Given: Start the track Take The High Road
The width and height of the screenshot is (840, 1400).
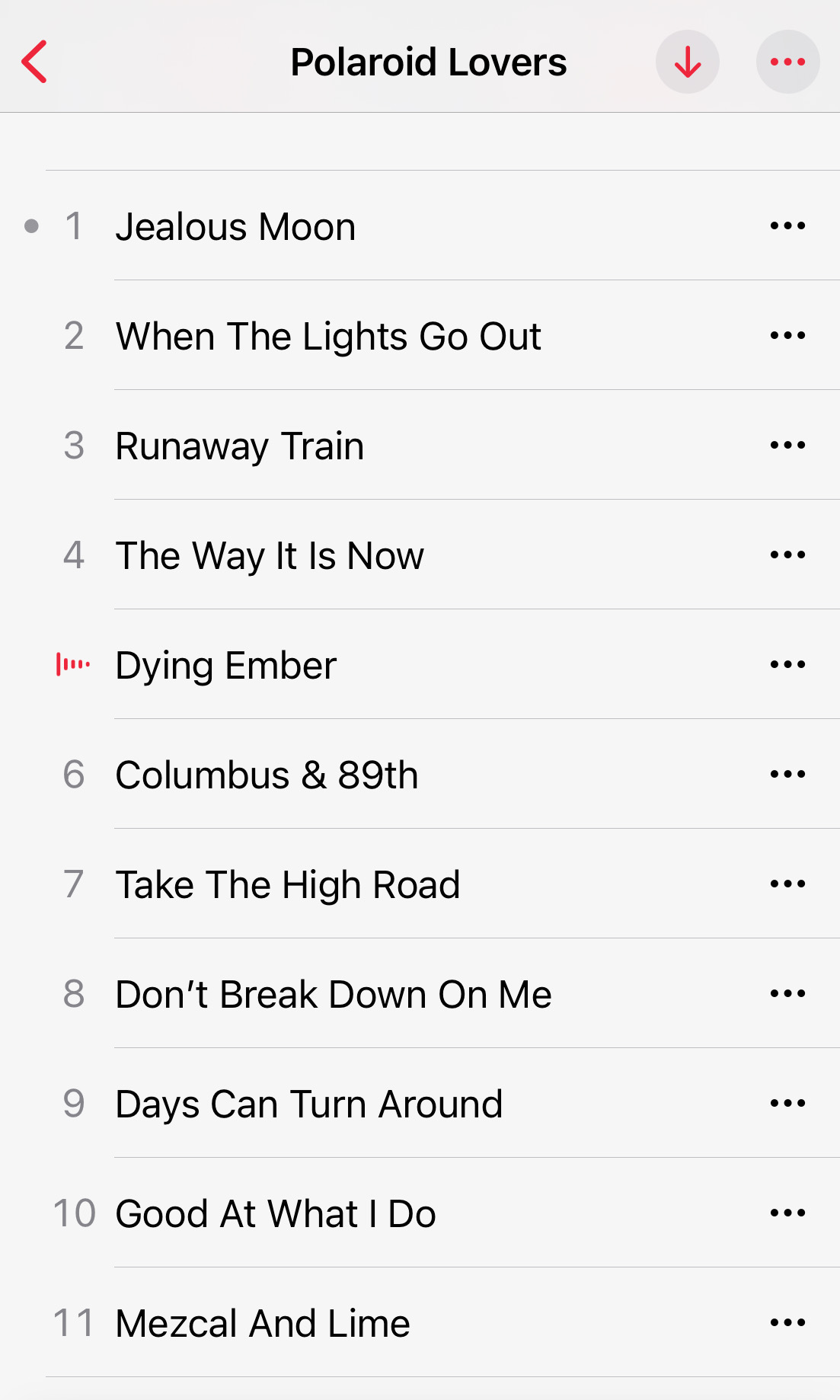Looking at the screenshot, I should click(288, 884).
